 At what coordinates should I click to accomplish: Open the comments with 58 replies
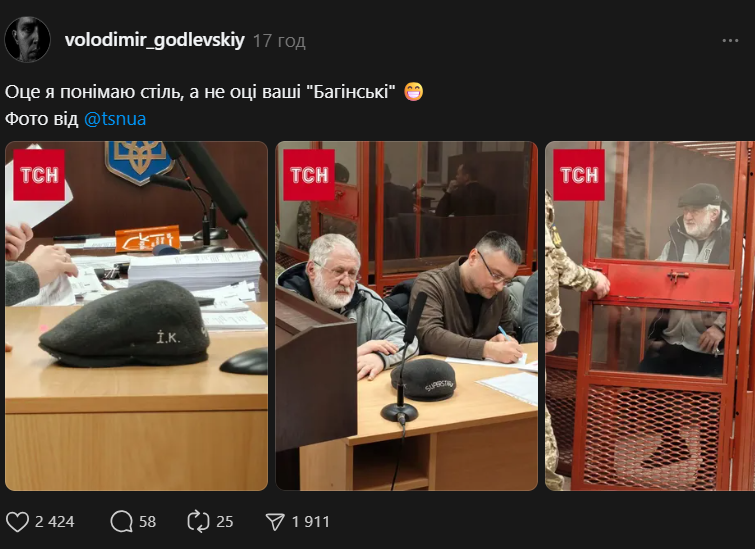coord(122,521)
